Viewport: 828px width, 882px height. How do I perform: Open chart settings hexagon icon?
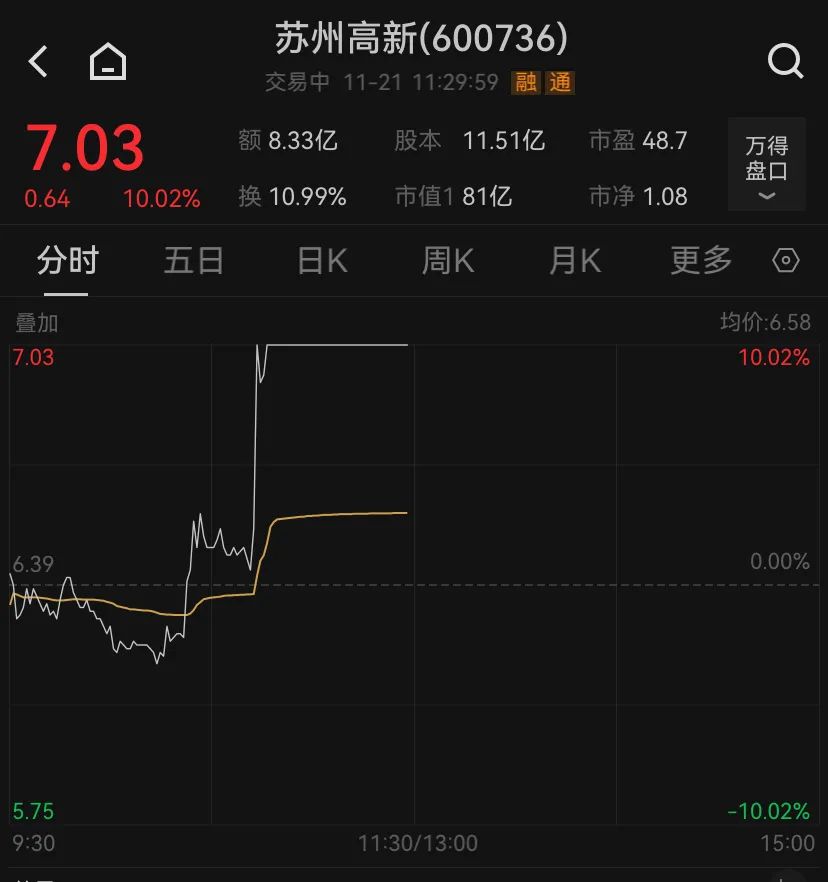click(x=787, y=262)
